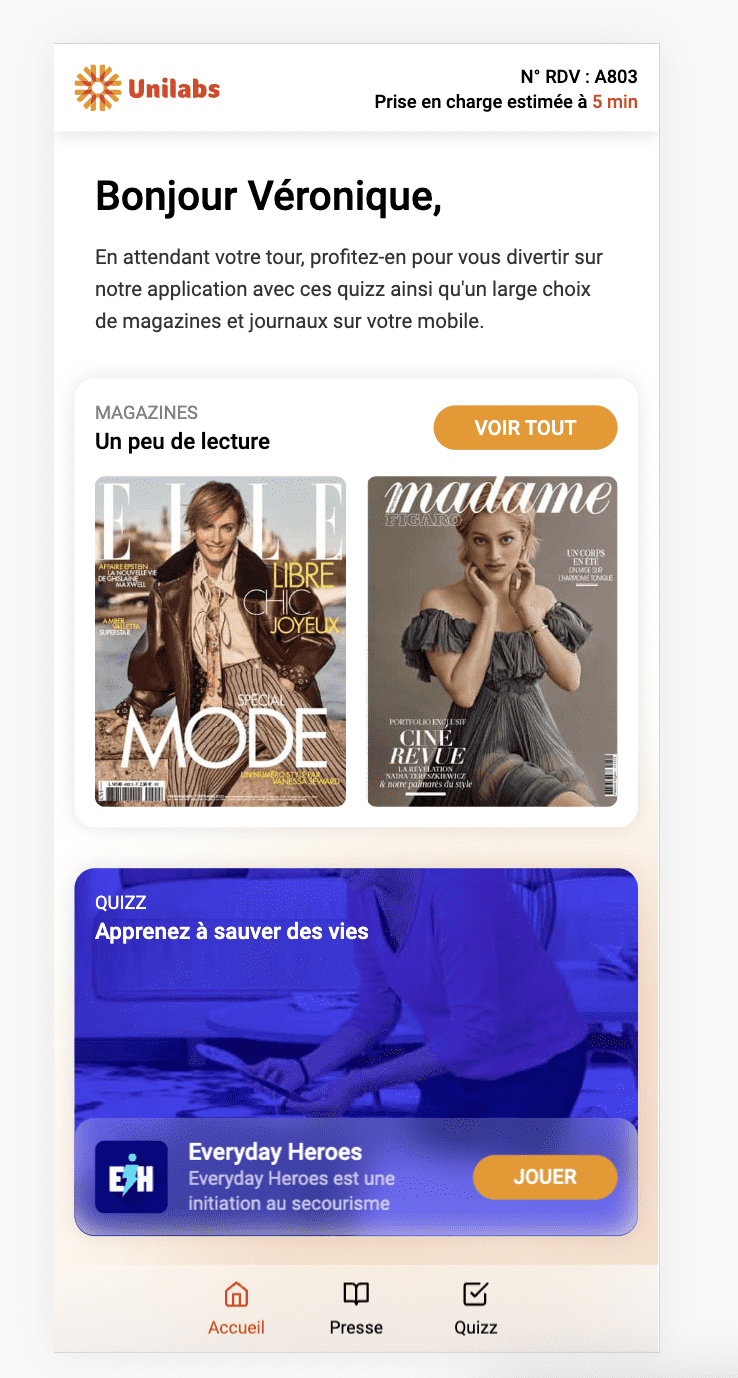This screenshot has height=1378, width=738.
Task: Open the ELLE magazine cover
Action: pyautogui.click(x=220, y=641)
